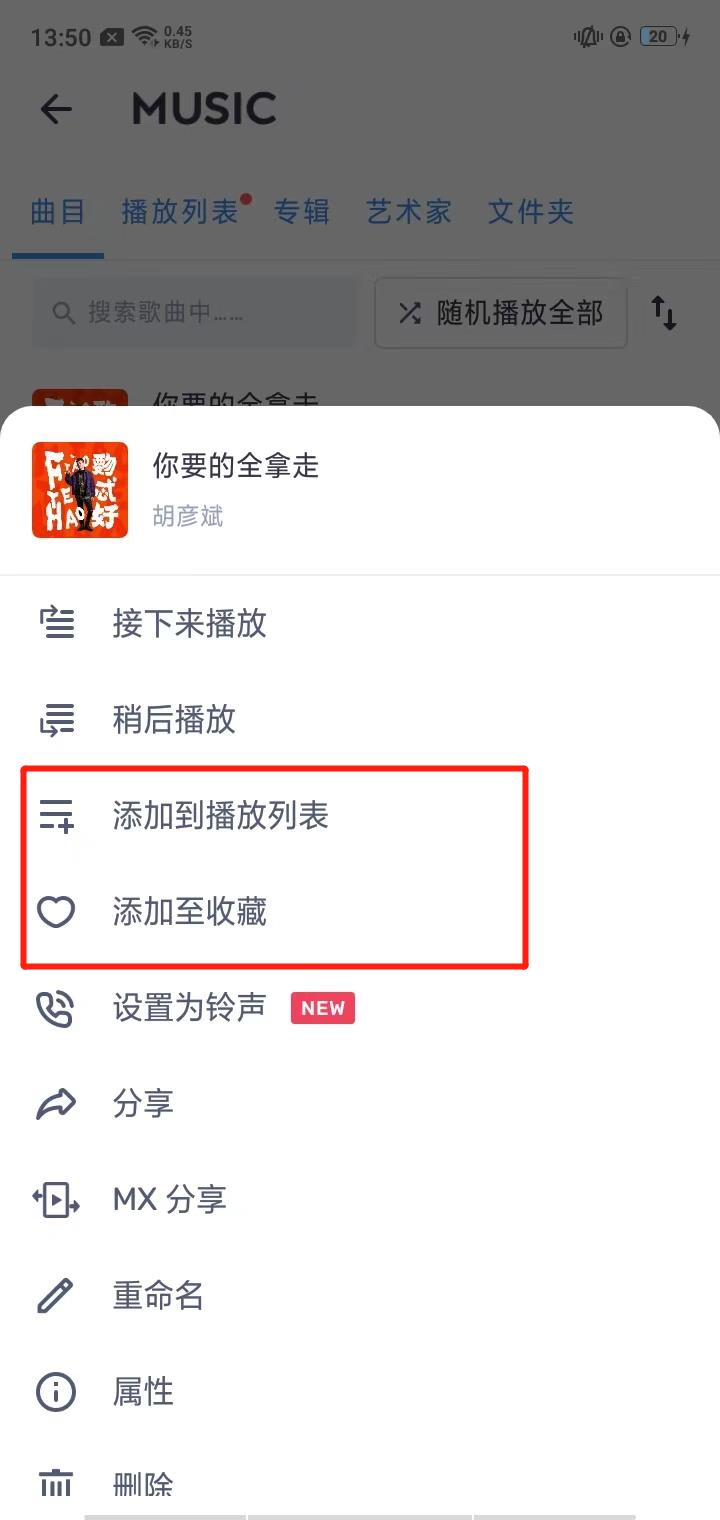Add song via 添加至收藏
The image size is (720, 1520).
pos(189,912)
